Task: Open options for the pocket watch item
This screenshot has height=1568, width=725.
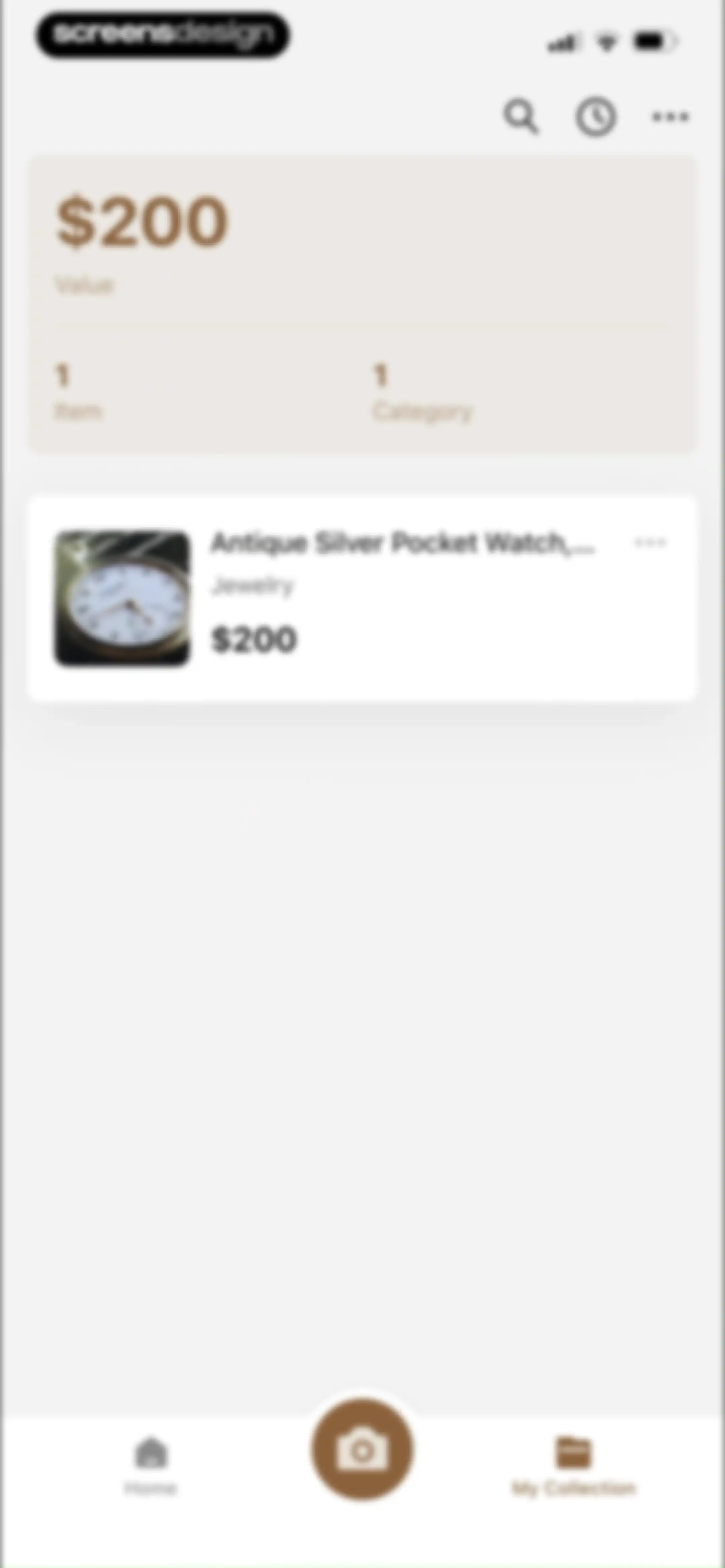Action: tap(650, 542)
